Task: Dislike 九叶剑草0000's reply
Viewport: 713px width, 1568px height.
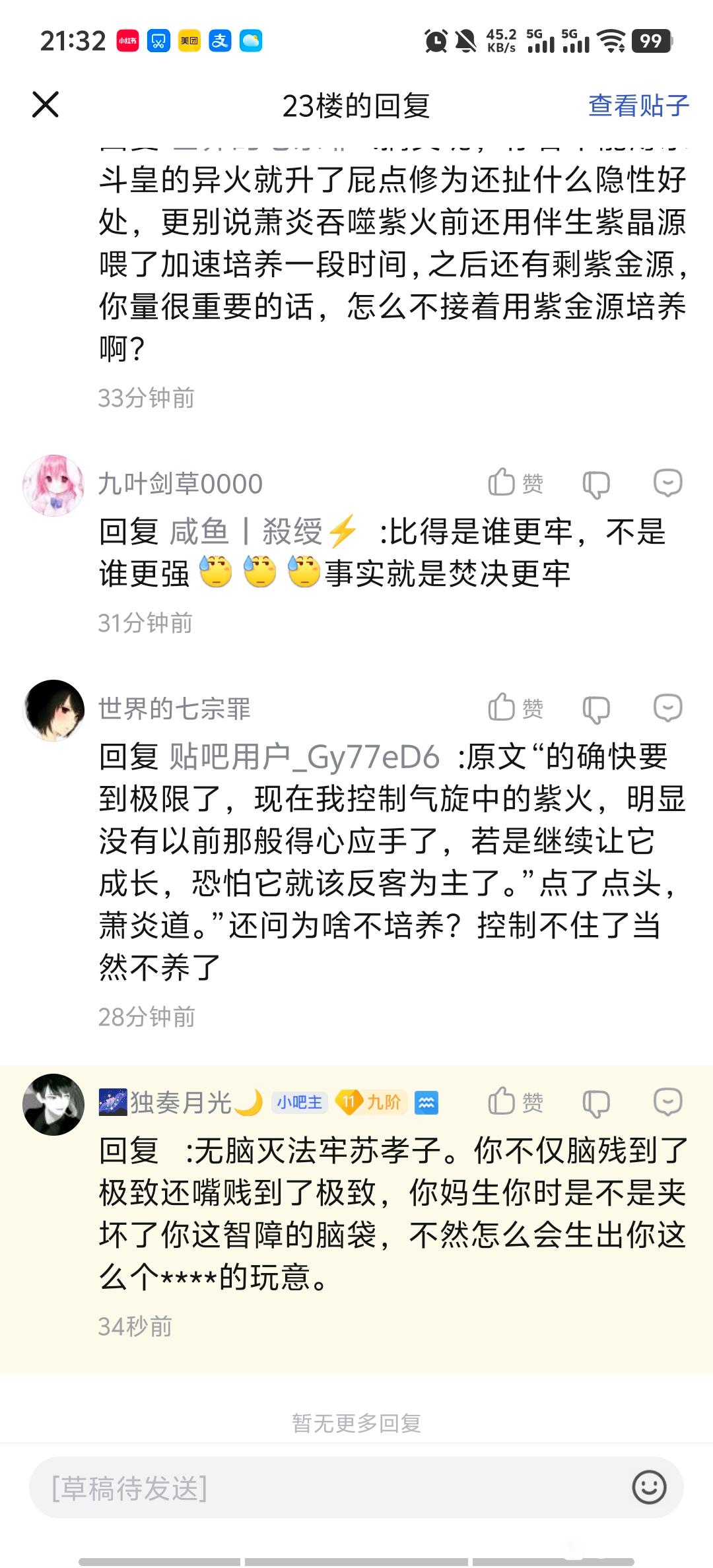Action: click(x=595, y=484)
